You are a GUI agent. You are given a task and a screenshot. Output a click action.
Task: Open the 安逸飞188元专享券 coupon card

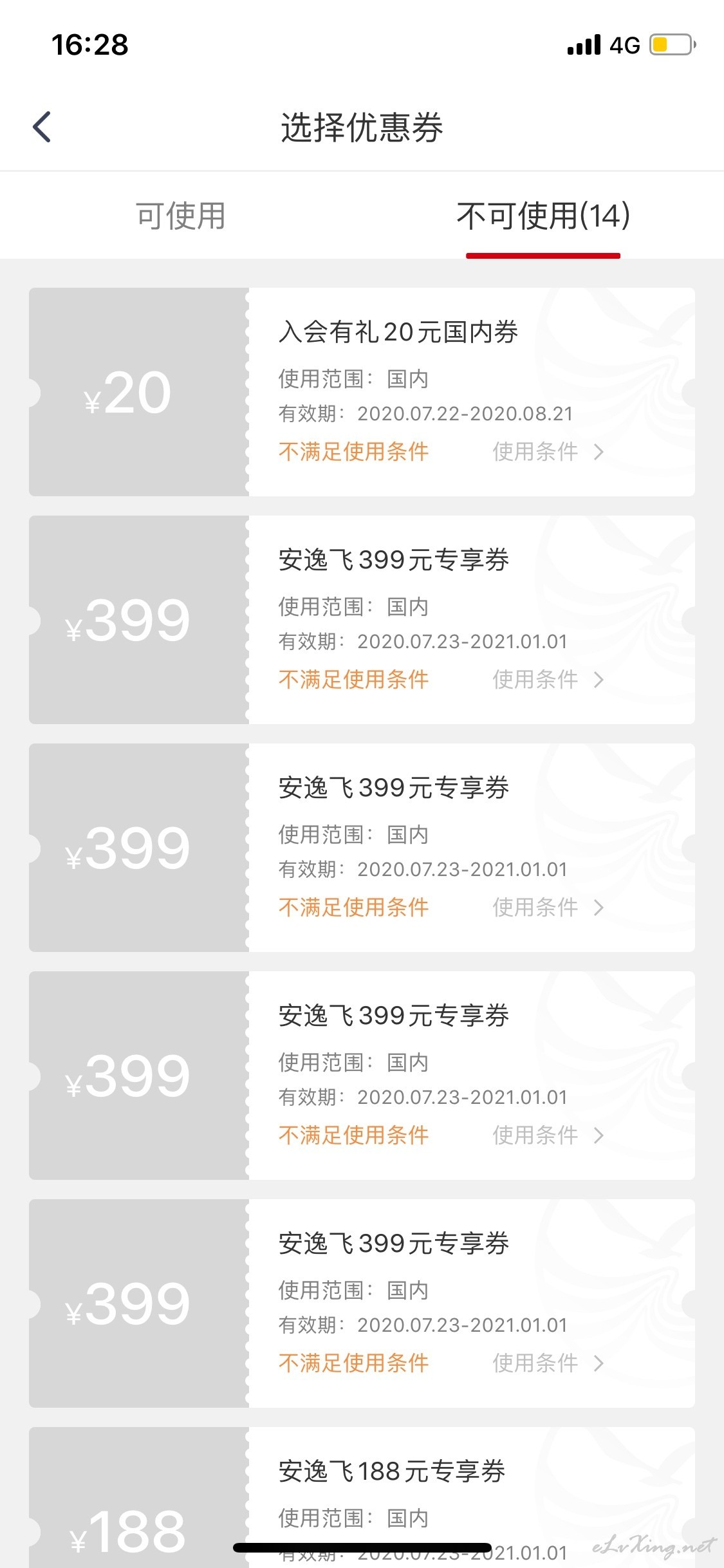coord(362,1497)
